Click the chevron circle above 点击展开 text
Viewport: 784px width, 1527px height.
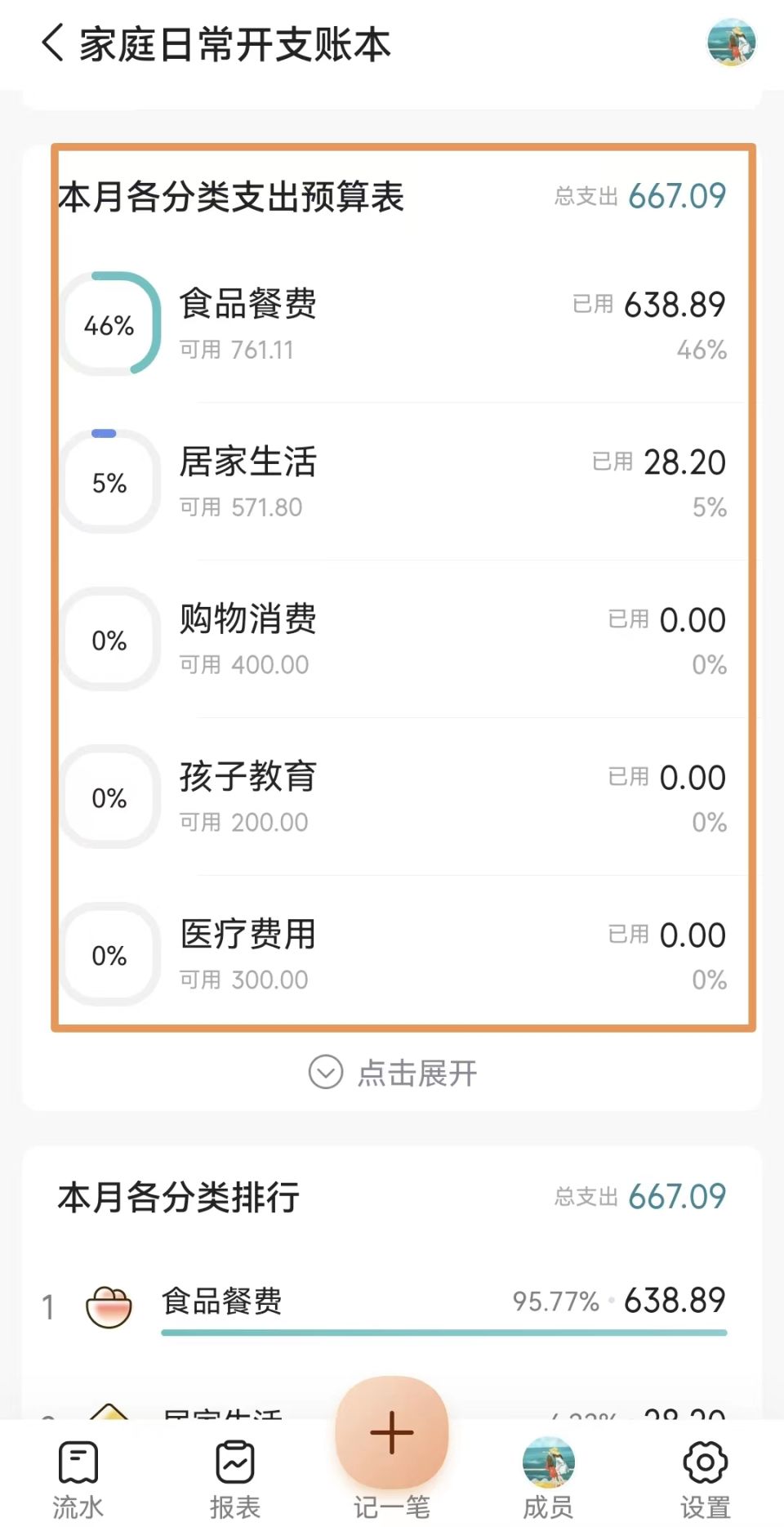pyautogui.click(x=325, y=1073)
